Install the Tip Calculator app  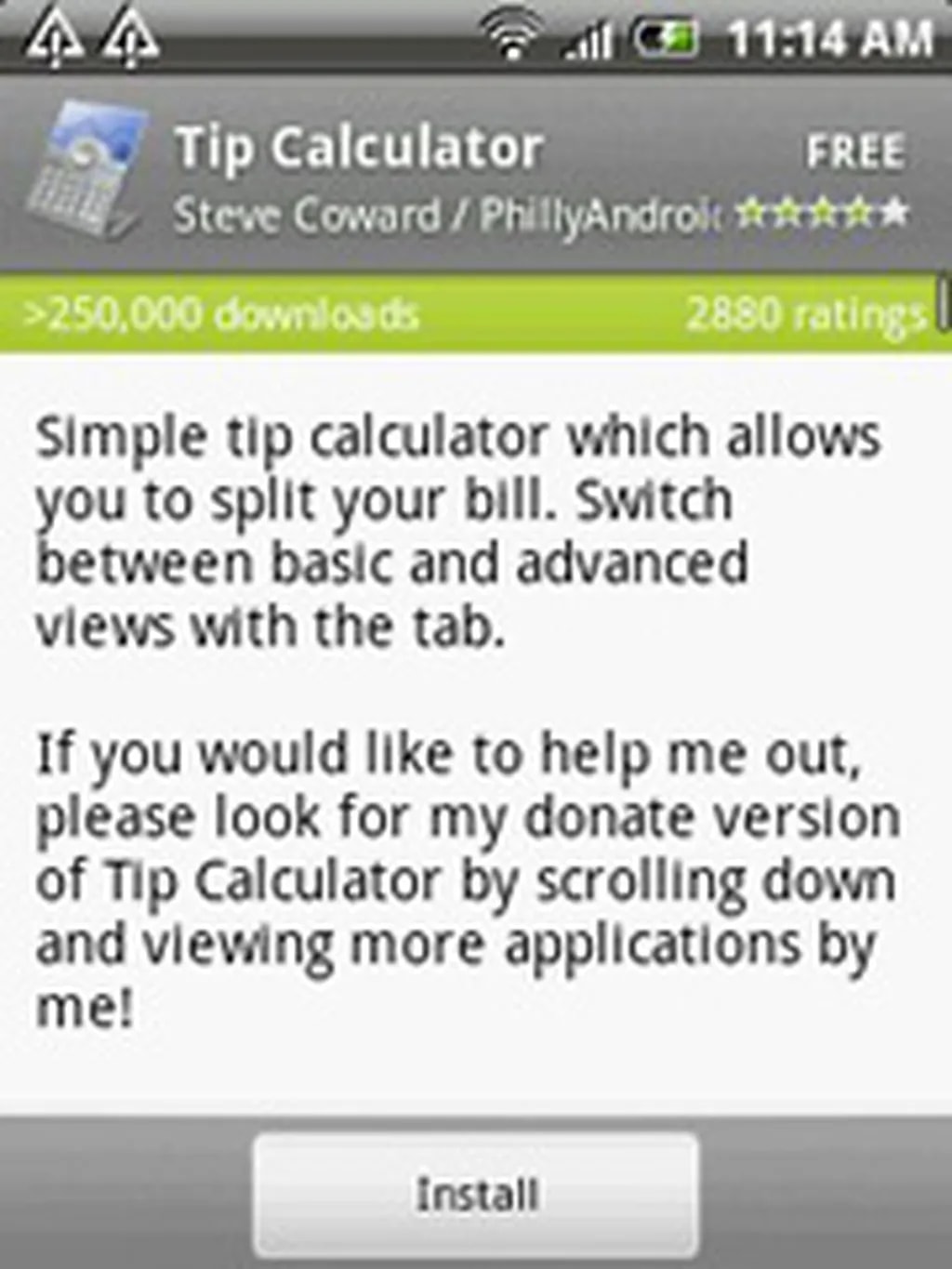(476, 1194)
